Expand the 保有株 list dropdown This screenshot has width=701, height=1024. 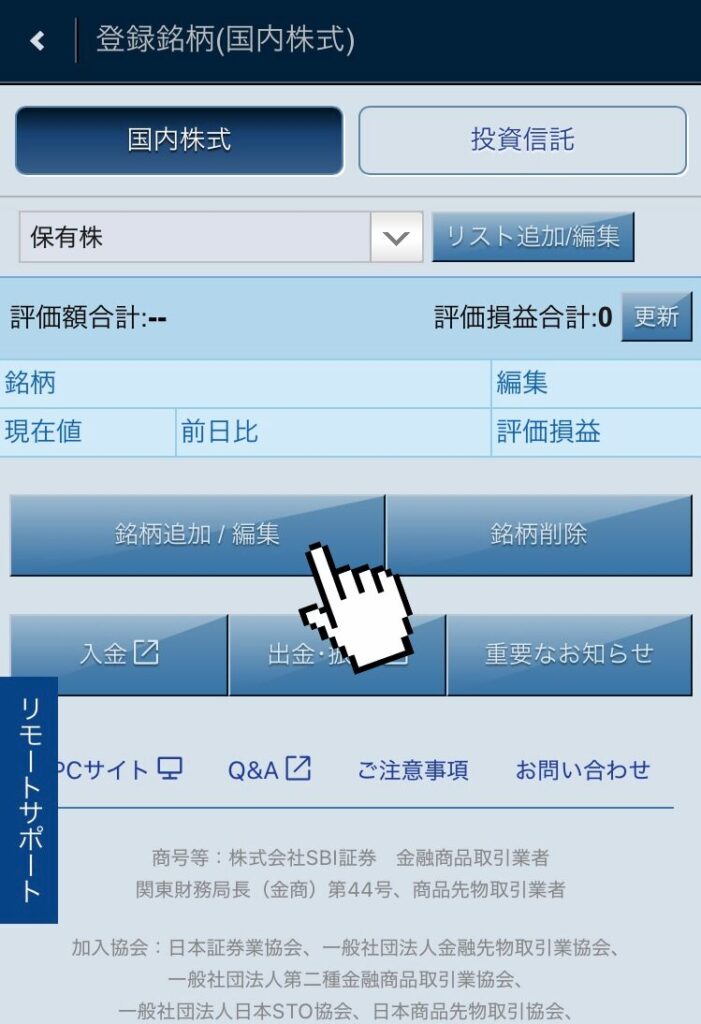point(396,238)
